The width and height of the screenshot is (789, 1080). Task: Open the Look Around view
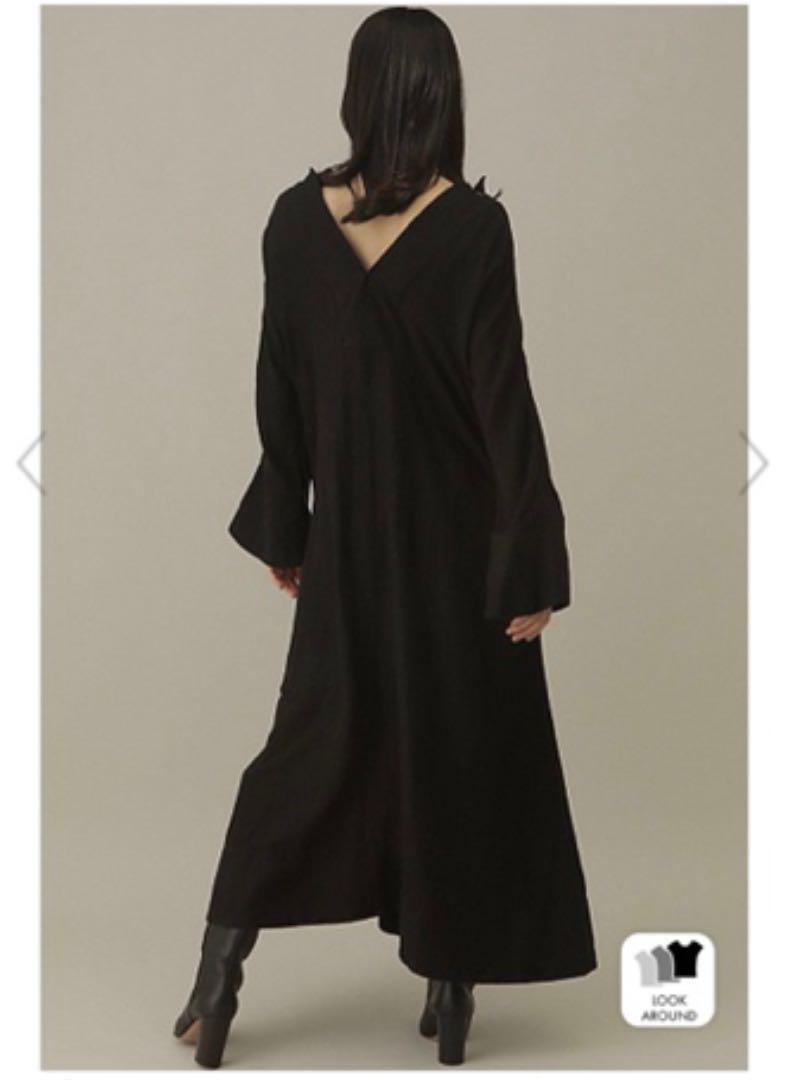point(668,979)
